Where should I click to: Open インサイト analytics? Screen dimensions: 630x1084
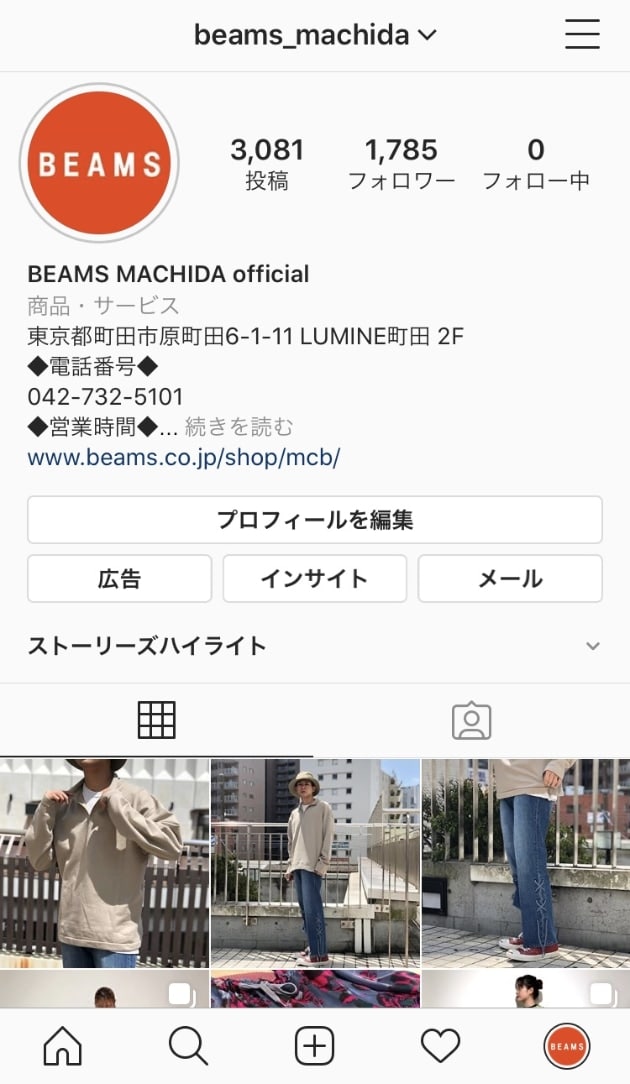pyautogui.click(x=315, y=579)
